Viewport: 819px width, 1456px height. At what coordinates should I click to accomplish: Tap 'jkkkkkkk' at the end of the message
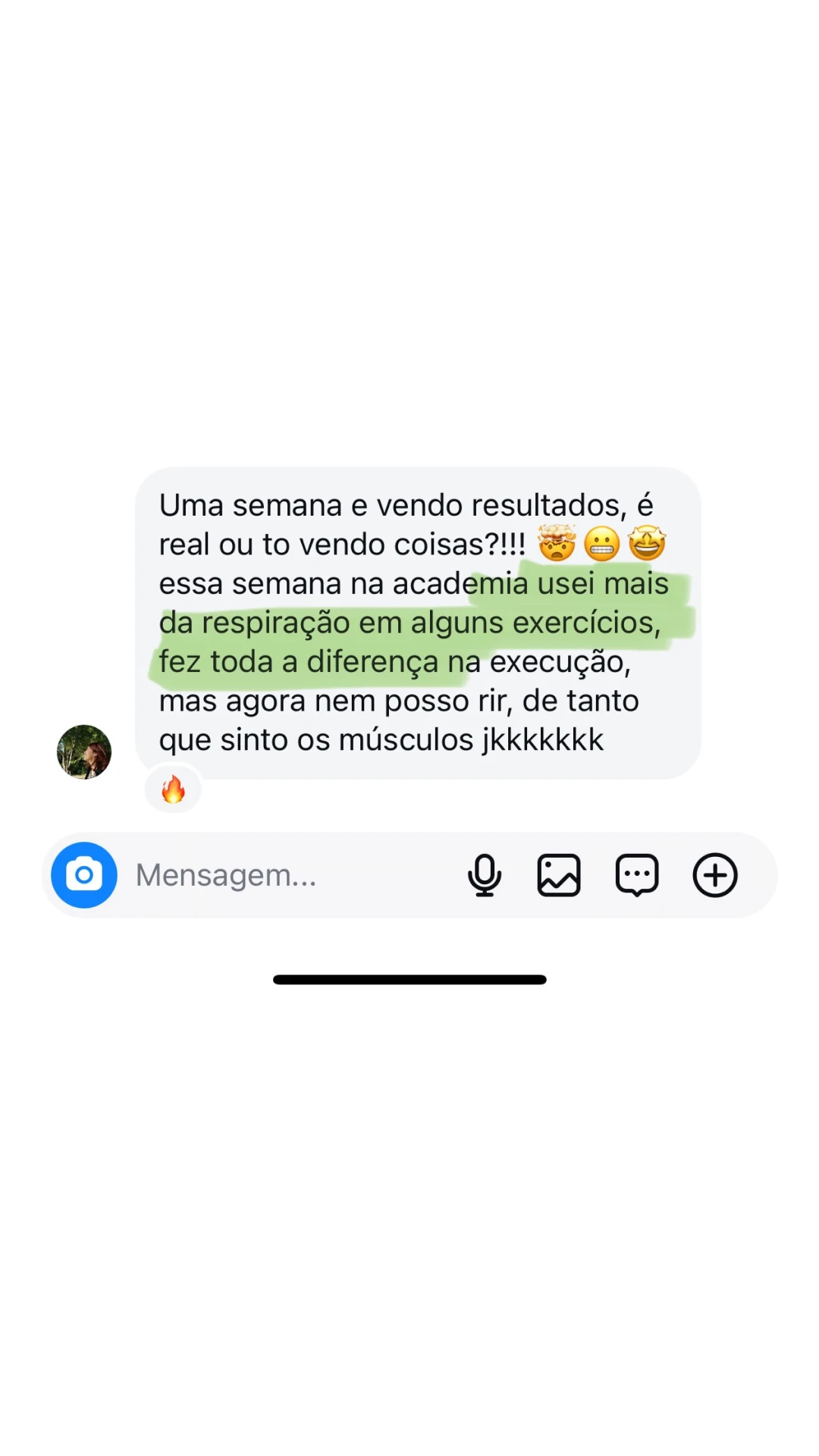click(544, 739)
